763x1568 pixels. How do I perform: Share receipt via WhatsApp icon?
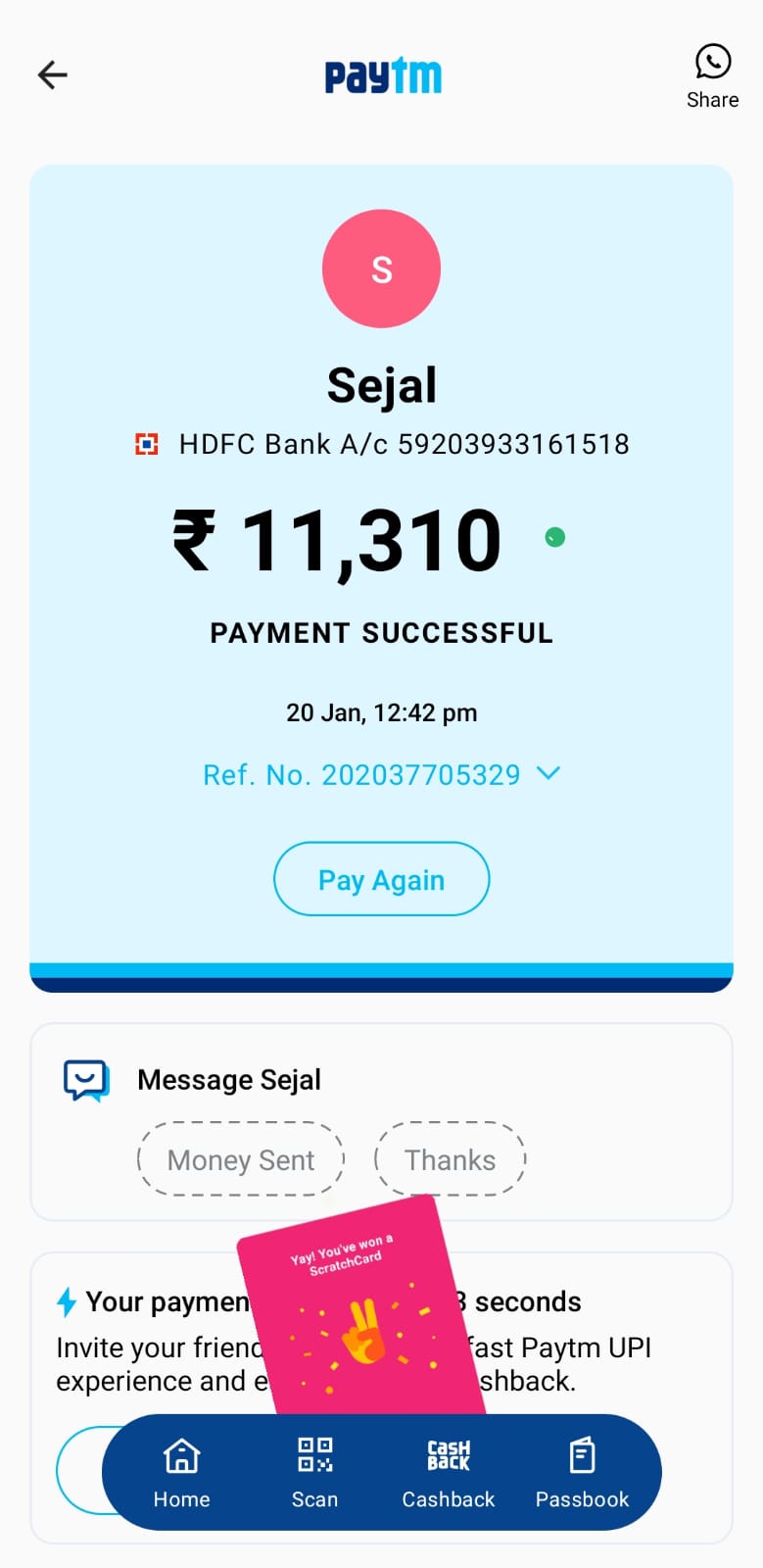click(x=712, y=75)
